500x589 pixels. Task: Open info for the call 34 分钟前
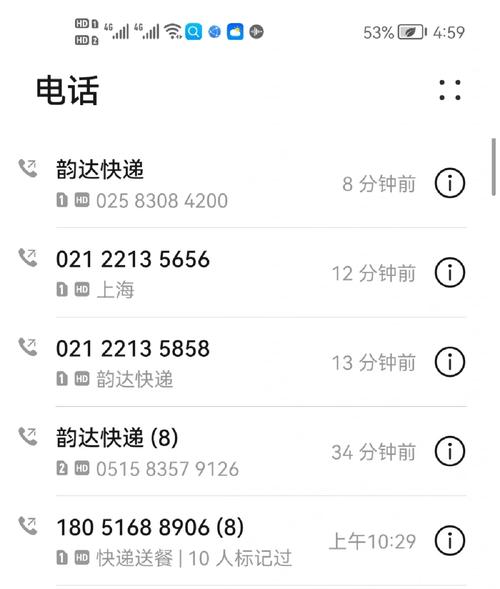tap(450, 451)
